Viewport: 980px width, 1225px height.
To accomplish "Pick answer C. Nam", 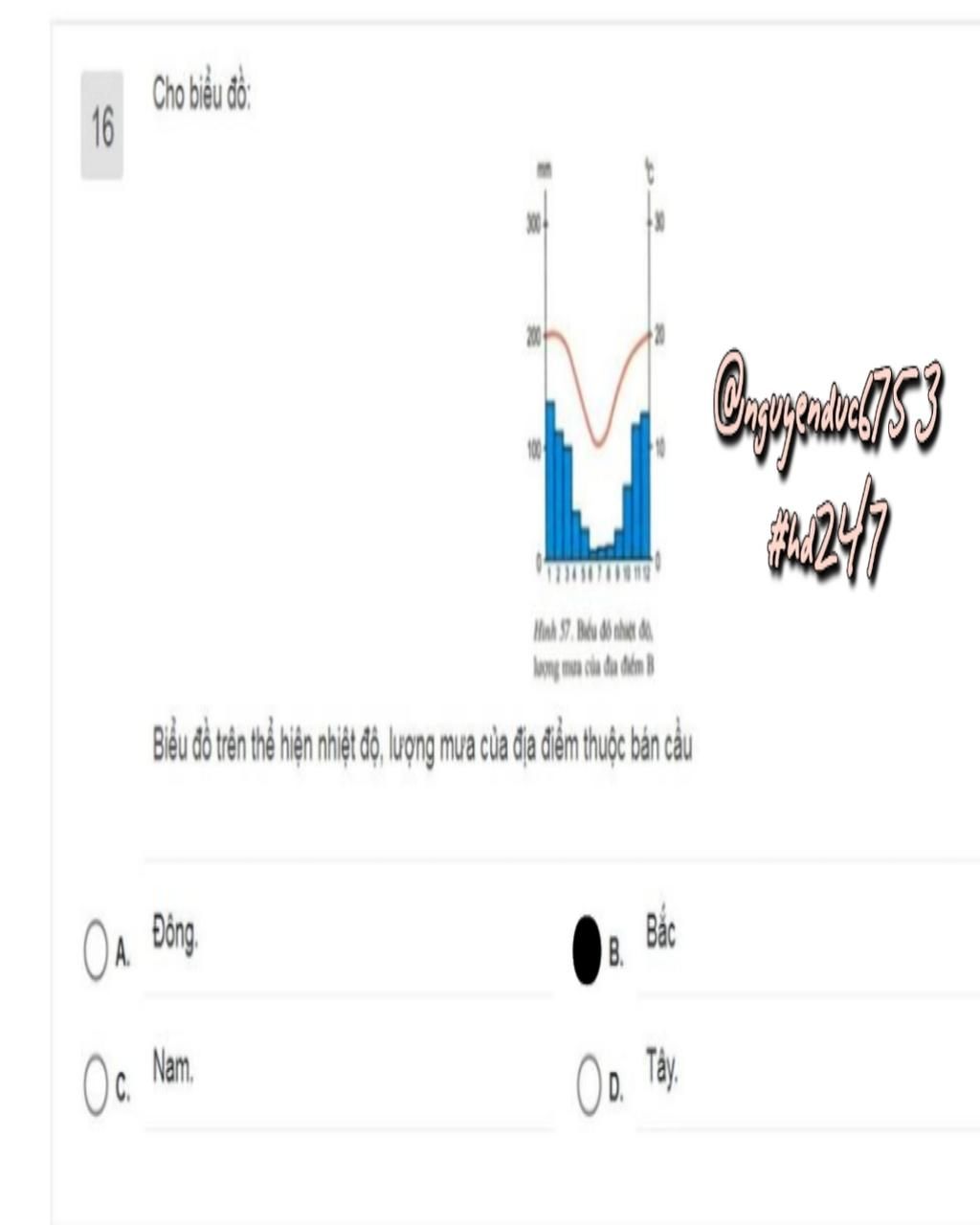I will tap(96, 1085).
